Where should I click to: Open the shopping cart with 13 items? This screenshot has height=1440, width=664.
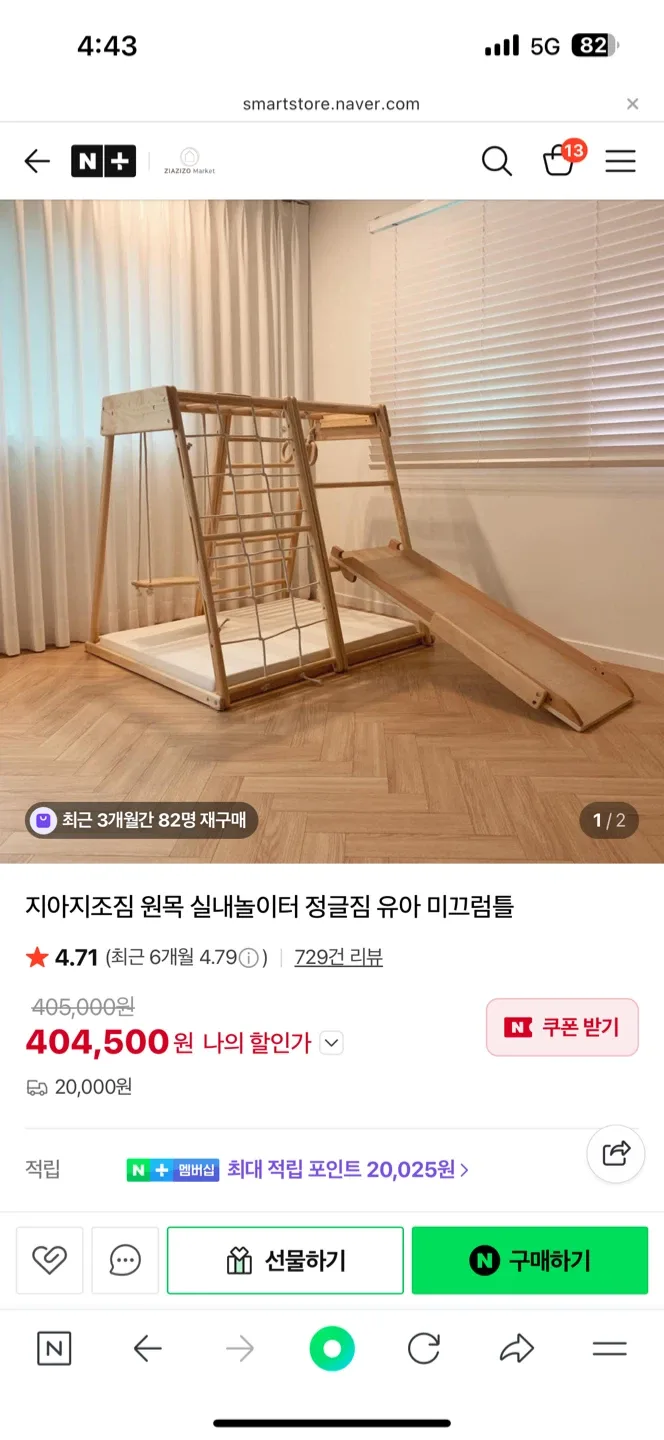(x=558, y=161)
